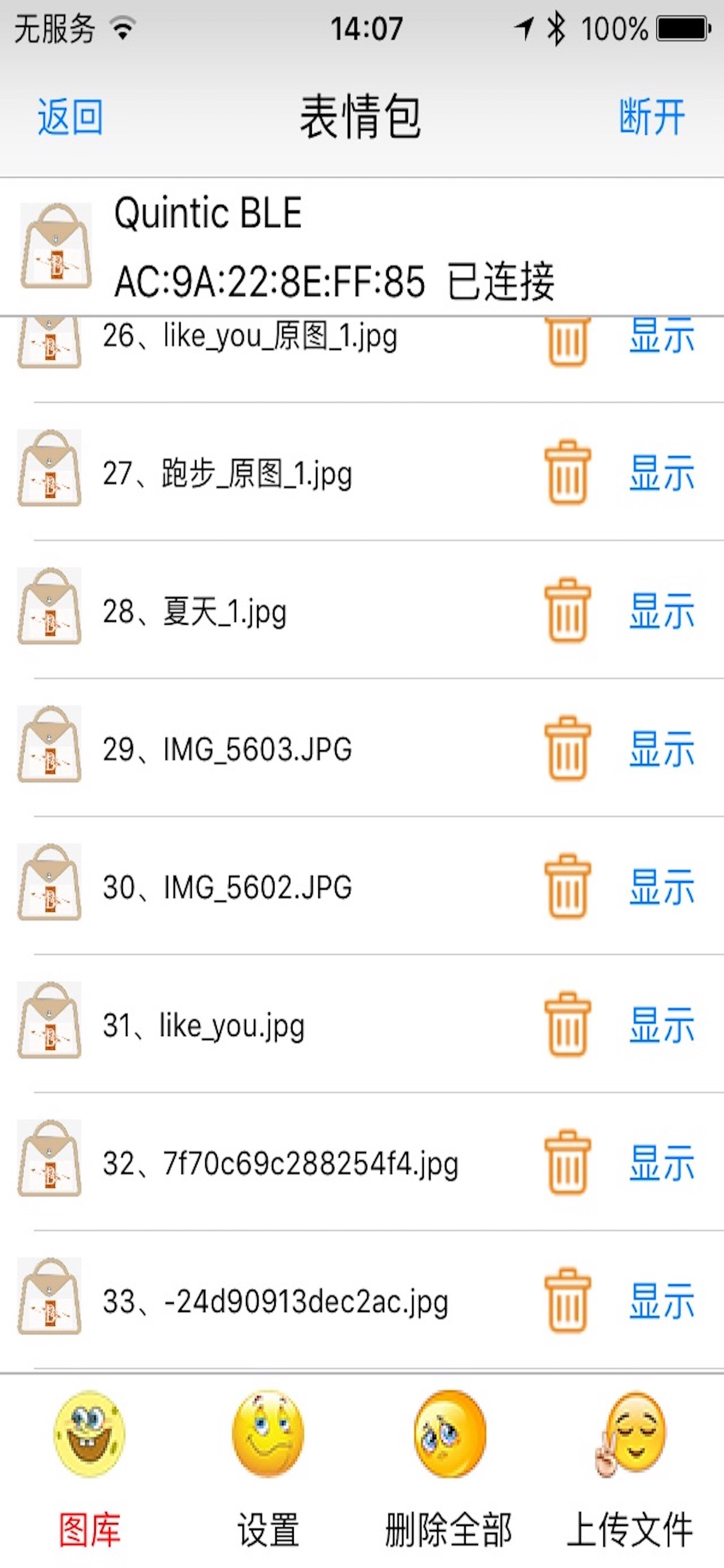The image size is (724, 1568).
Task: Display 32、7f70c69c288254f4.jpg with 显示
Action: coord(661,1163)
